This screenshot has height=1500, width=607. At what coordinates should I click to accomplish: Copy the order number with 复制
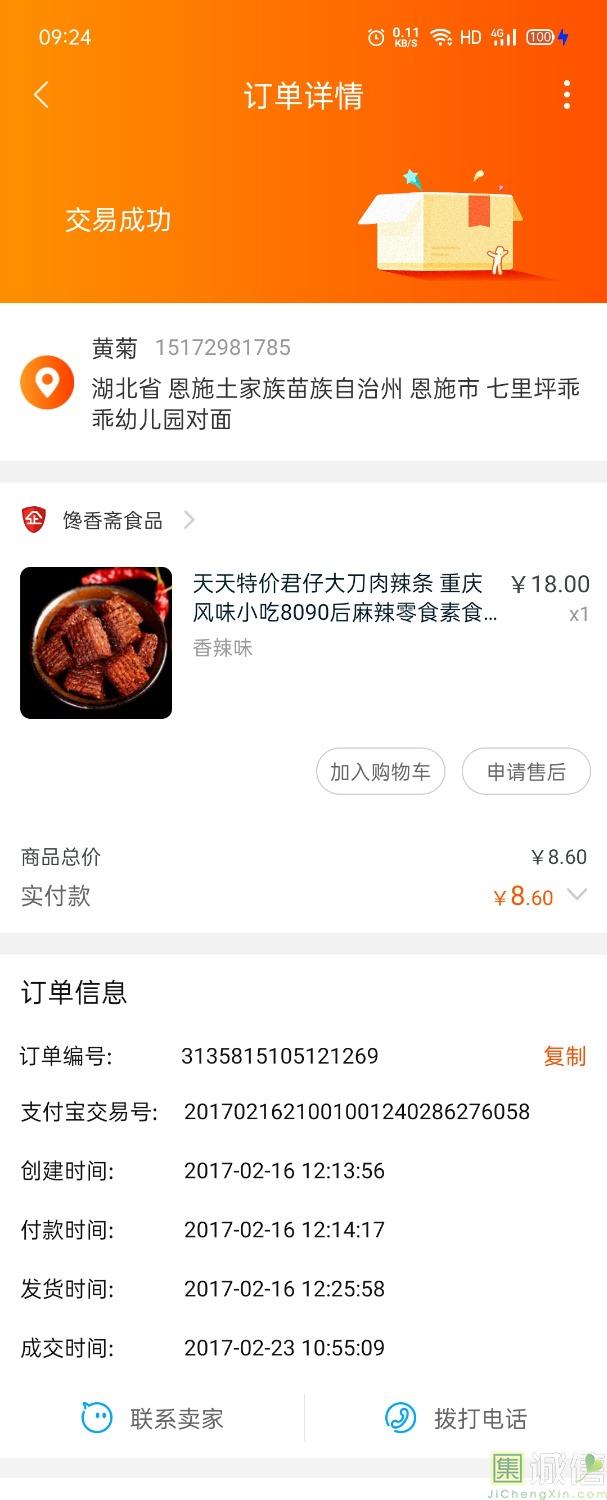click(x=564, y=1056)
